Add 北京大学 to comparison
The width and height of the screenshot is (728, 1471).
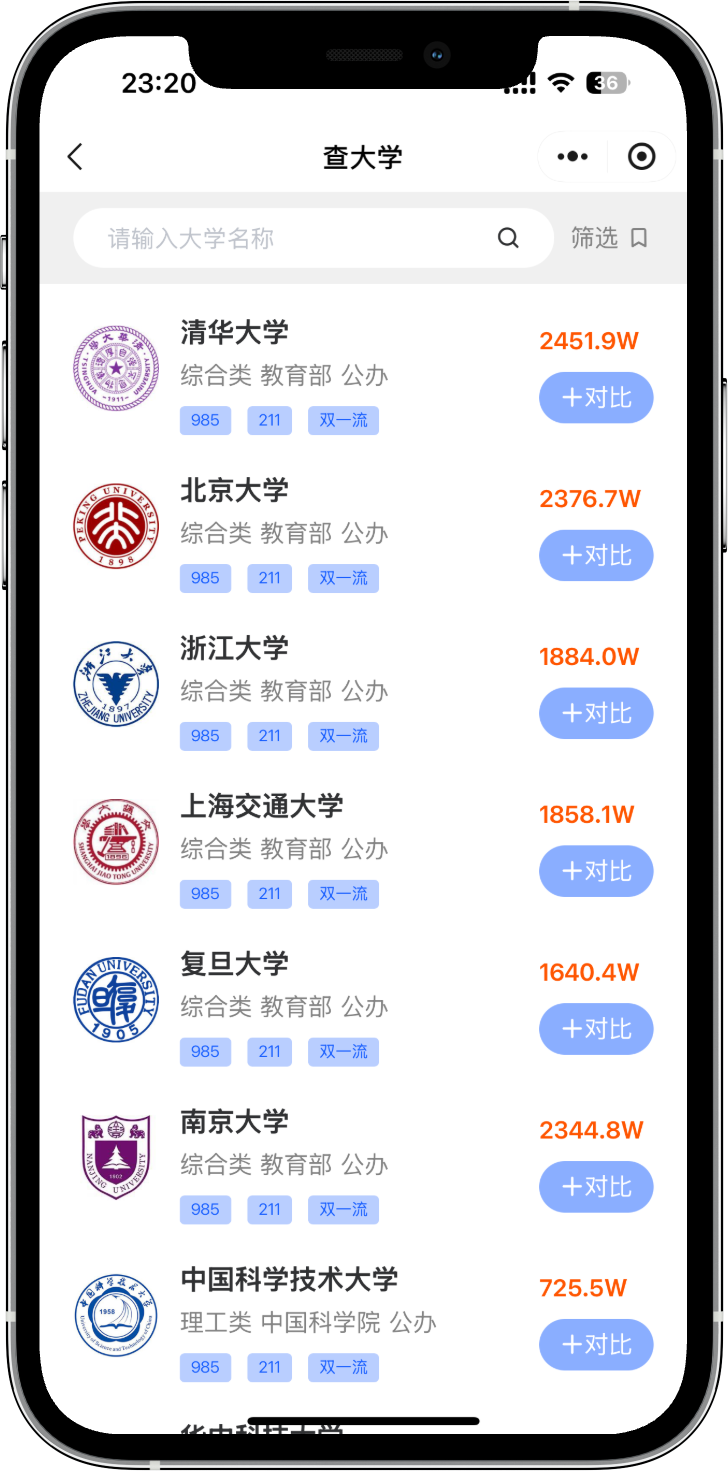point(596,556)
